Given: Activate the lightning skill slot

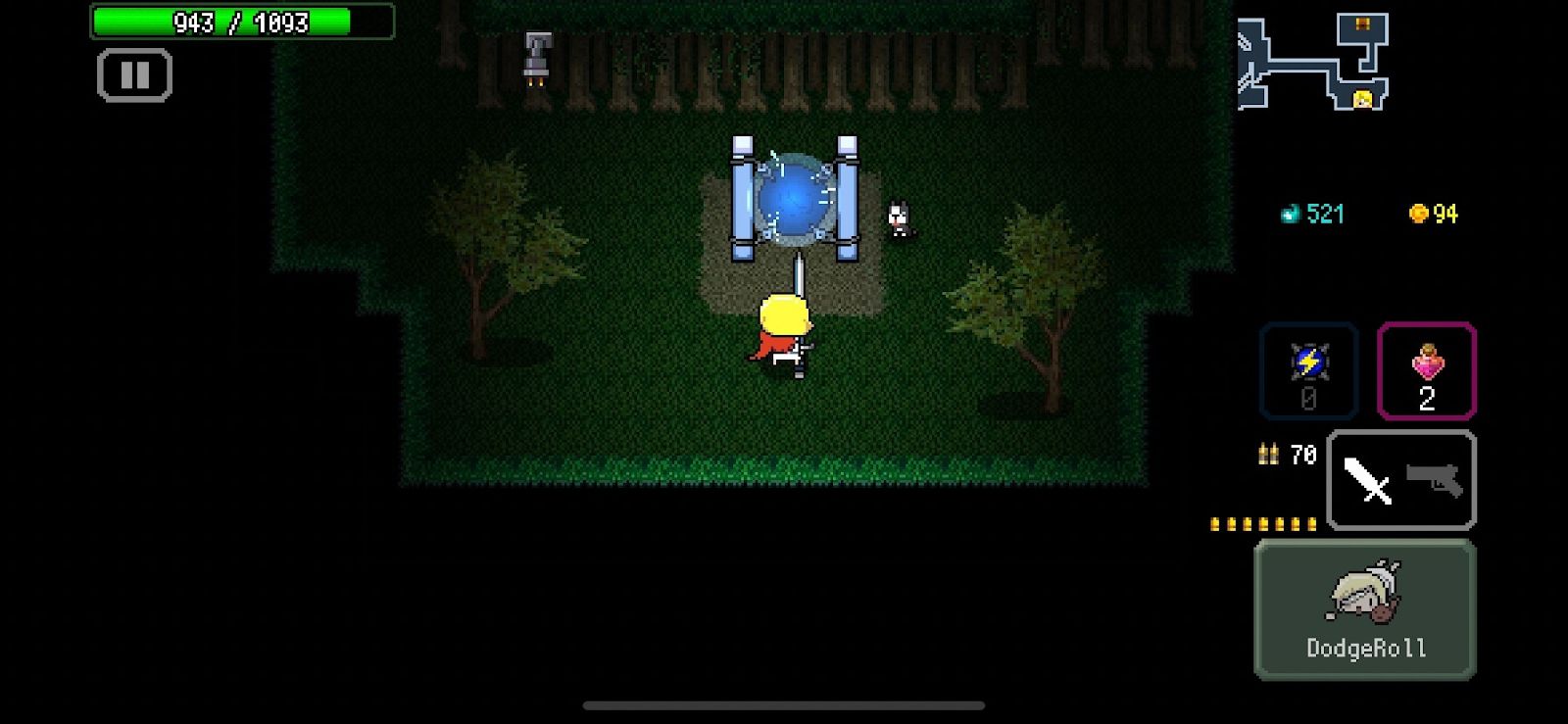Looking at the screenshot, I should 1308,371.
